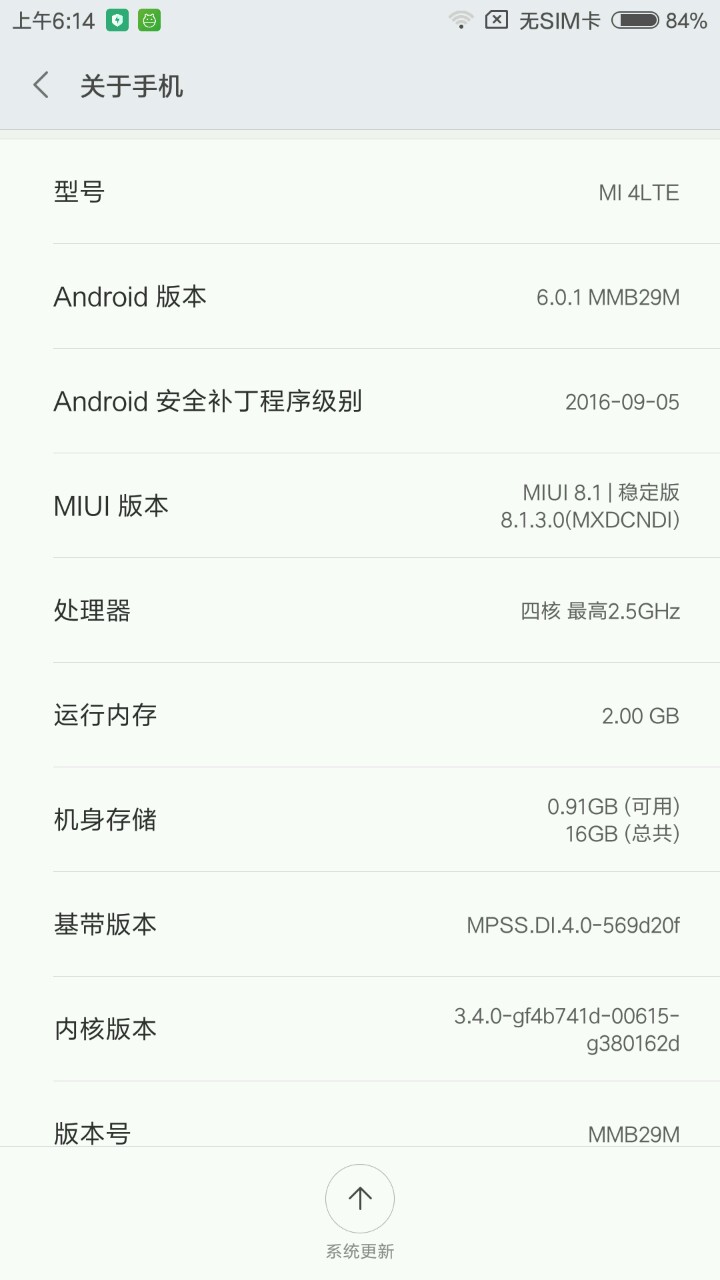Select the Android 版本 row
Screen dimensions: 720x1280
point(360,297)
